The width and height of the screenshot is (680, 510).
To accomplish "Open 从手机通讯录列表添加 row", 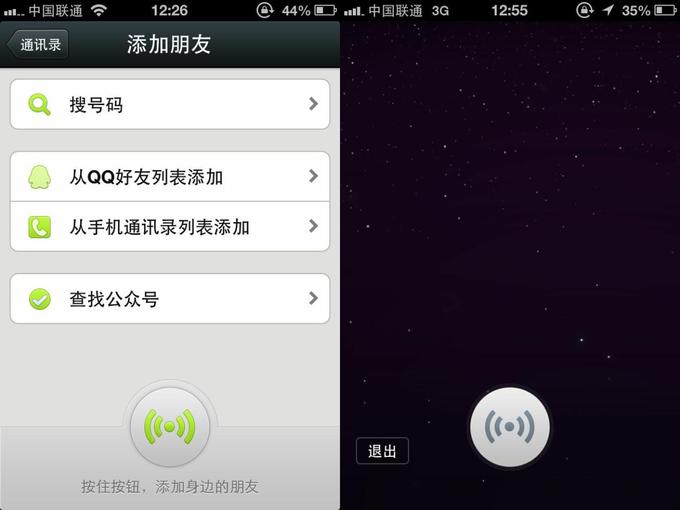I will pyautogui.click(x=170, y=227).
